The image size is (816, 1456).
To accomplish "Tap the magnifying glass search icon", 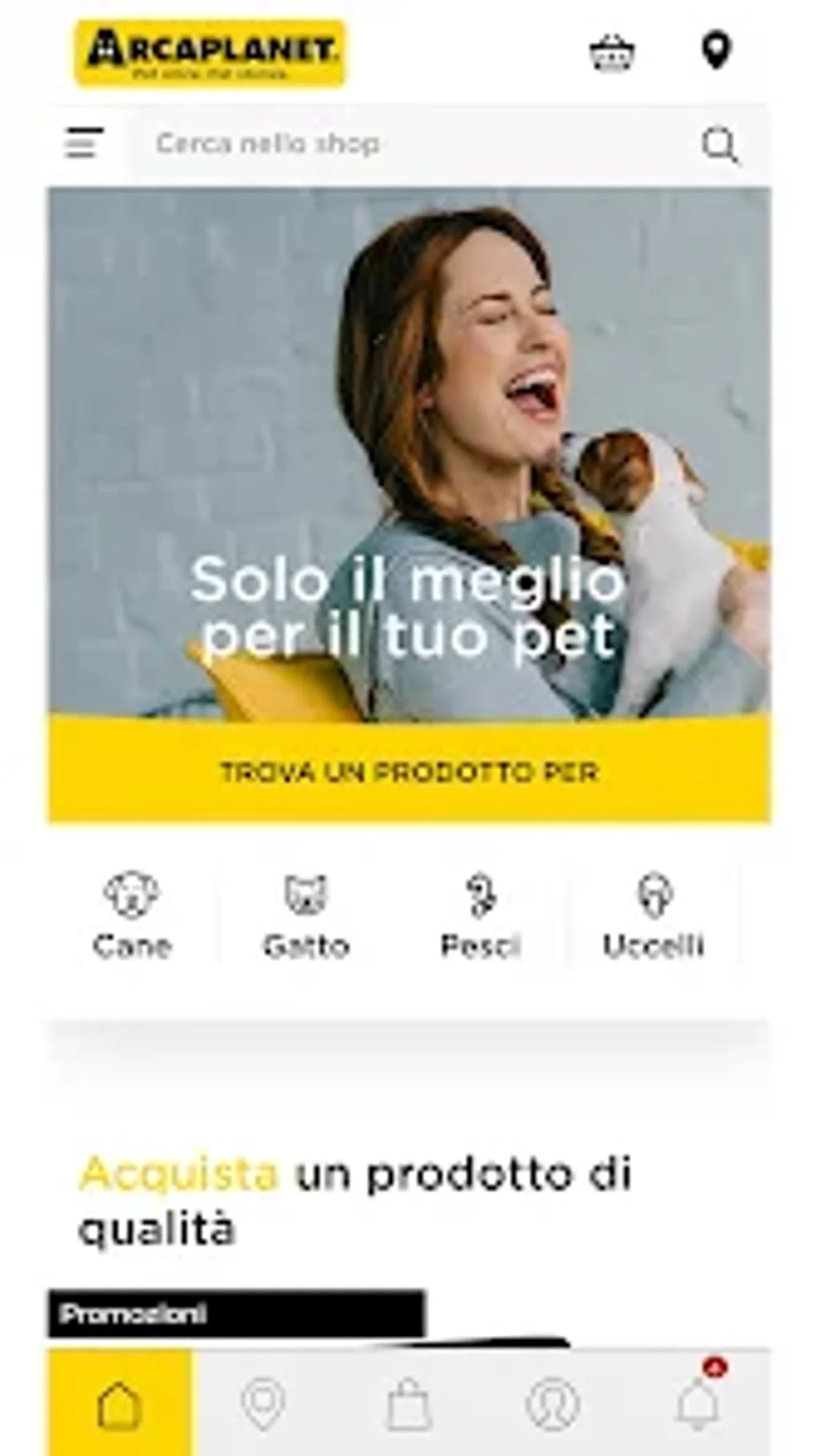I will [x=720, y=146].
